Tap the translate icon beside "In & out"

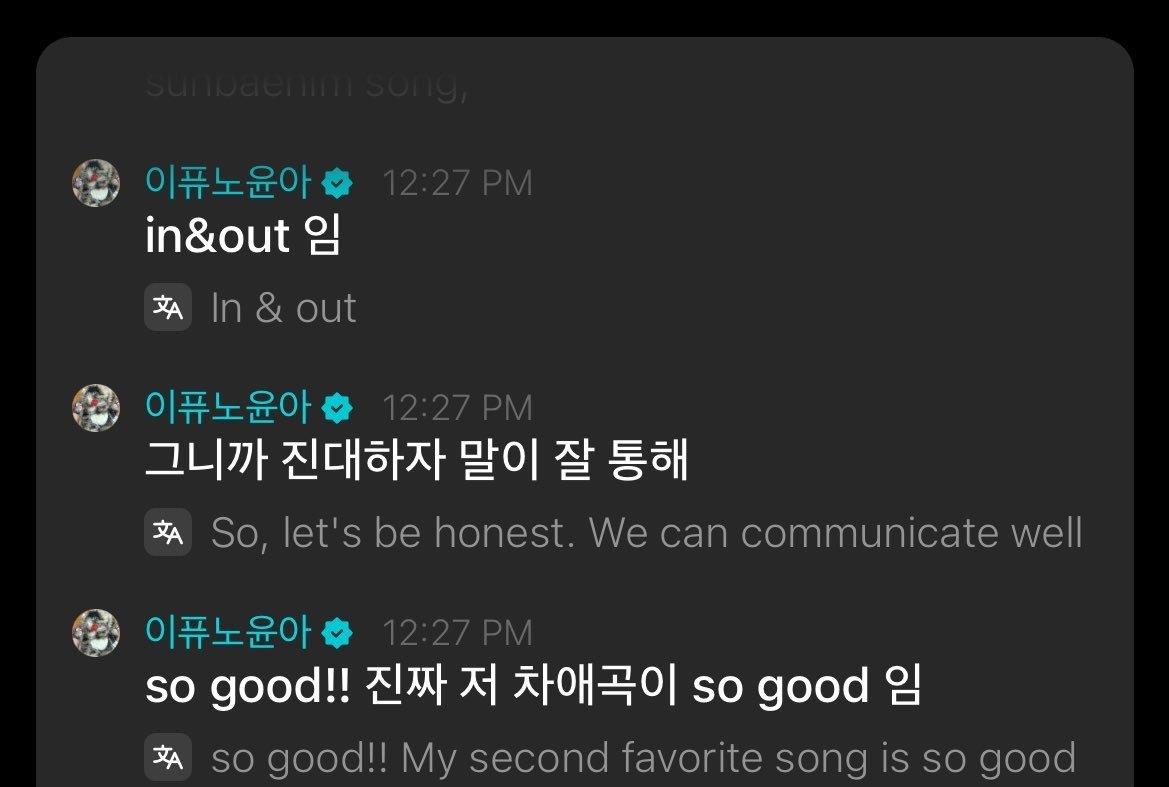coord(167,308)
